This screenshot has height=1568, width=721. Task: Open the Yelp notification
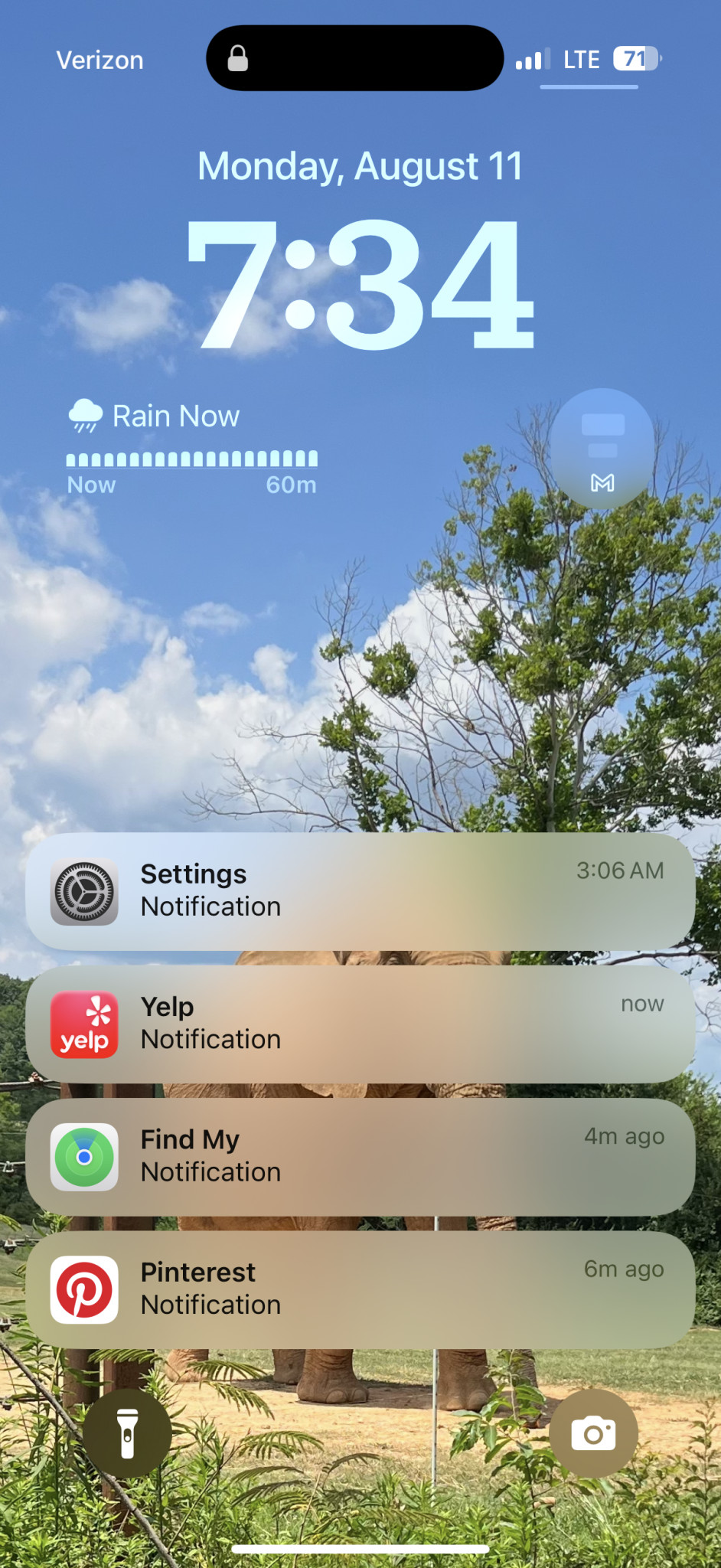pos(360,1024)
